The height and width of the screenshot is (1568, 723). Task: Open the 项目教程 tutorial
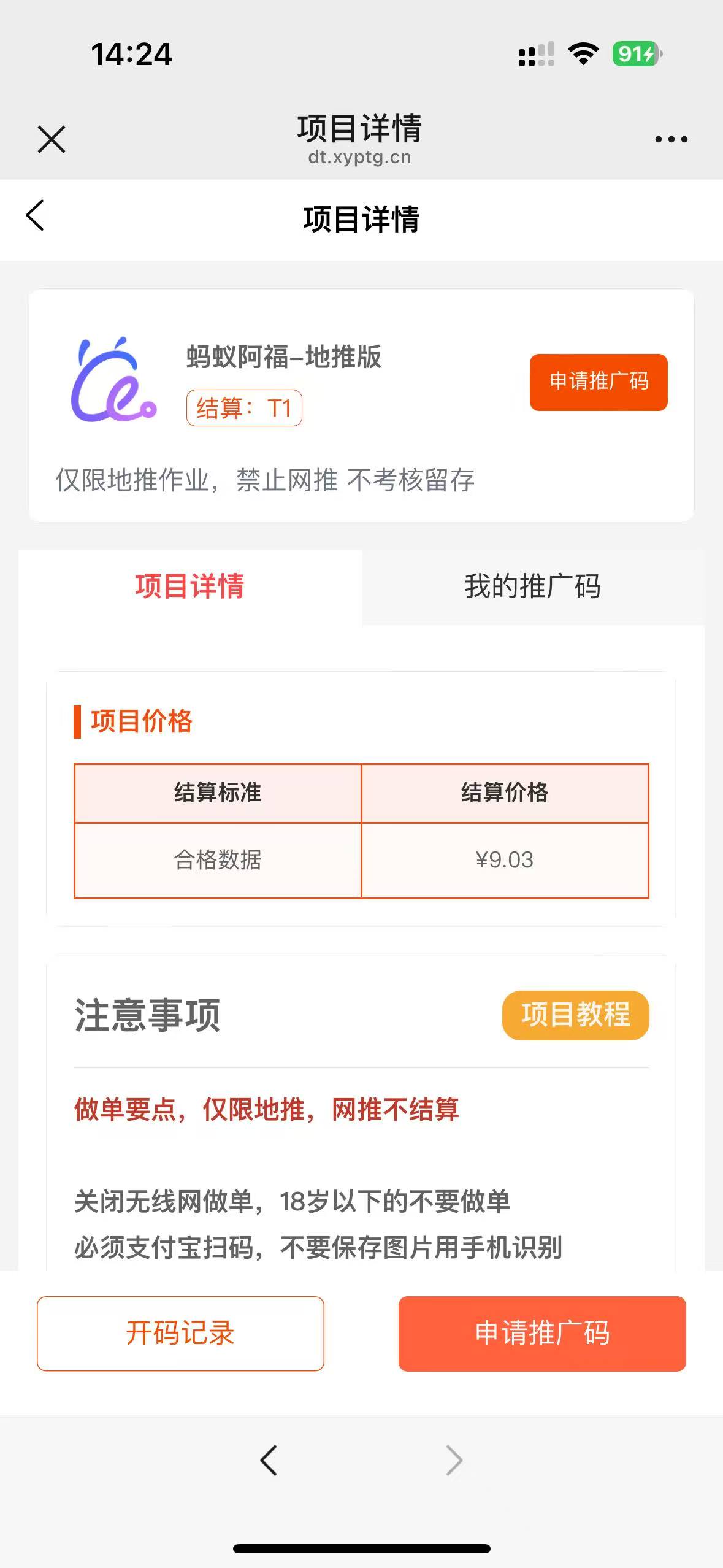pyautogui.click(x=575, y=1015)
